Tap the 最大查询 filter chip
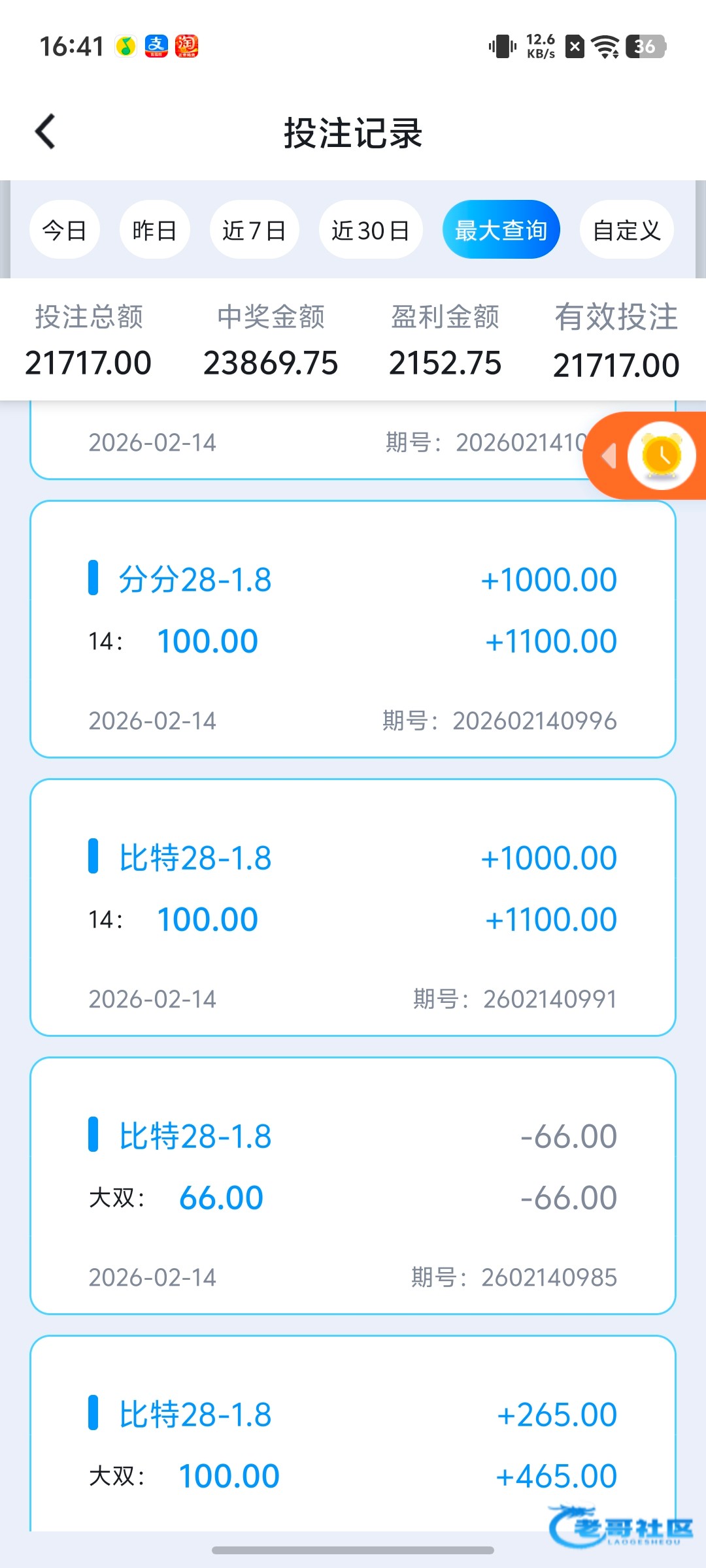706x1568 pixels. tap(501, 230)
